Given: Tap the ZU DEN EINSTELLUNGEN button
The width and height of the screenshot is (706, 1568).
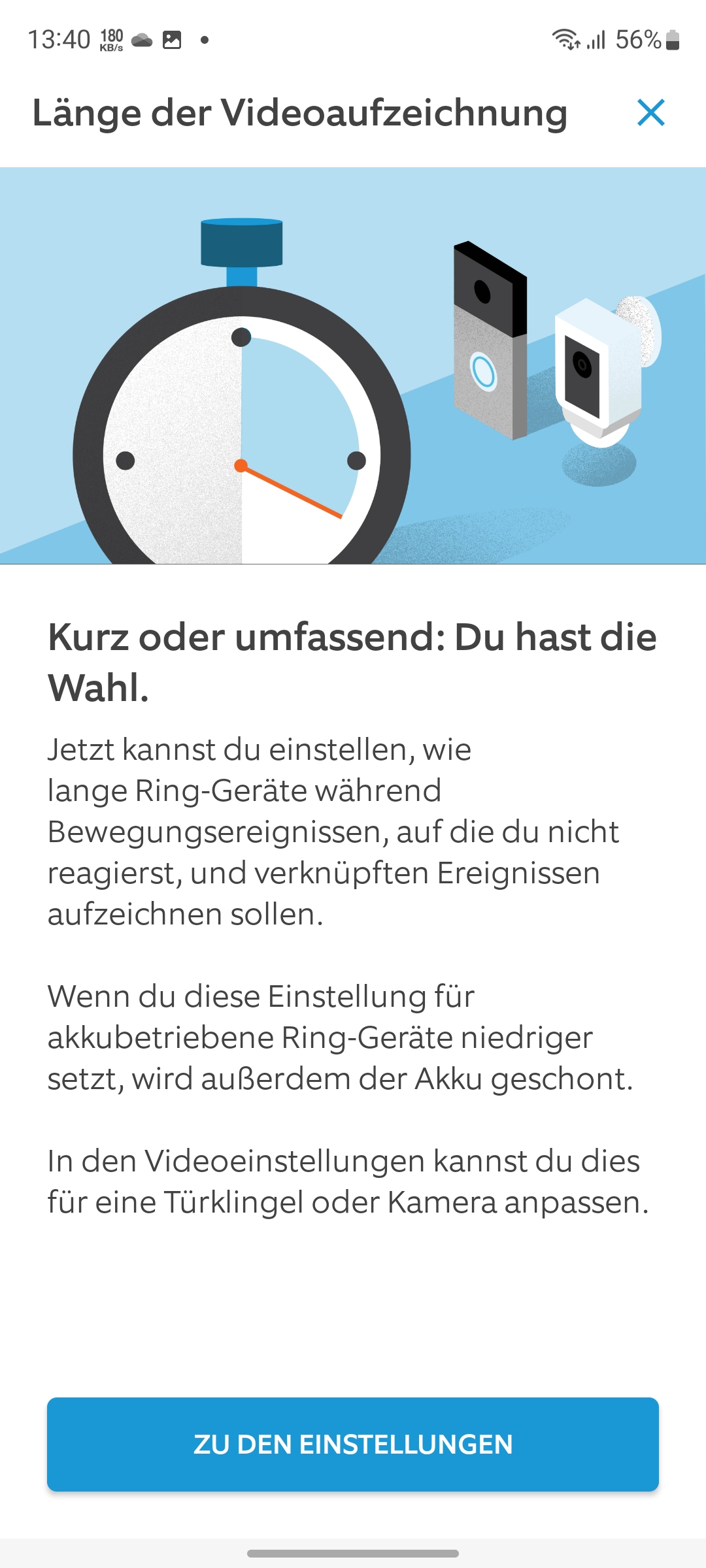Looking at the screenshot, I should click(x=353, y=1444).
